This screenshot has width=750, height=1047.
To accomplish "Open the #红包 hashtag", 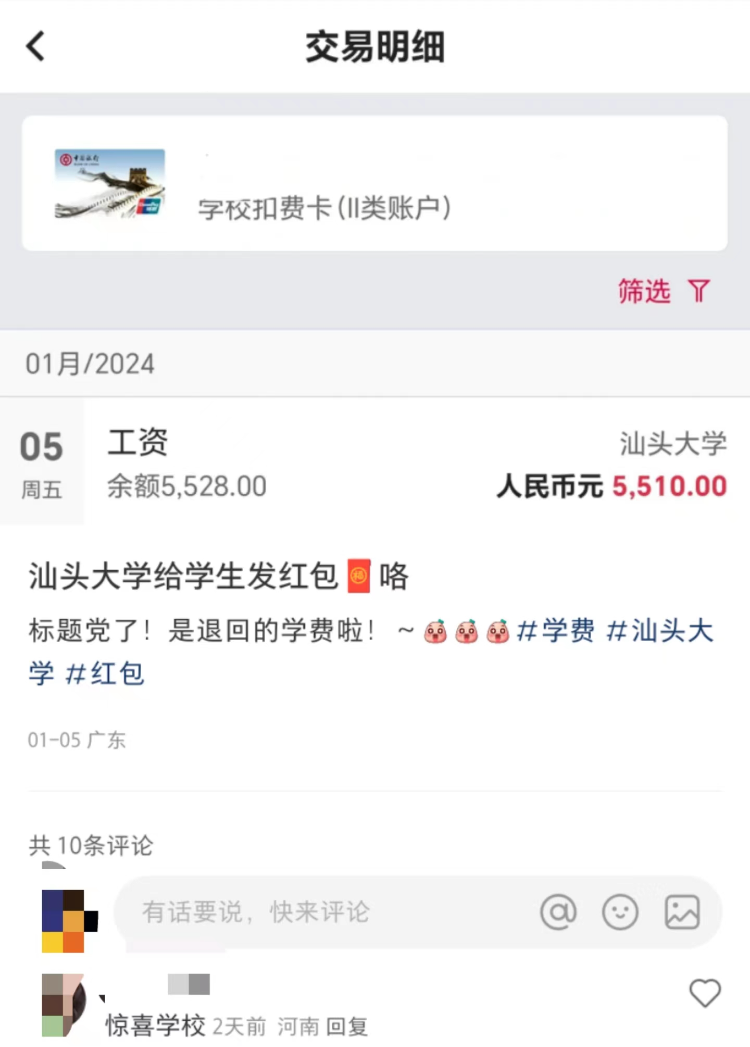I will point(104,674).
